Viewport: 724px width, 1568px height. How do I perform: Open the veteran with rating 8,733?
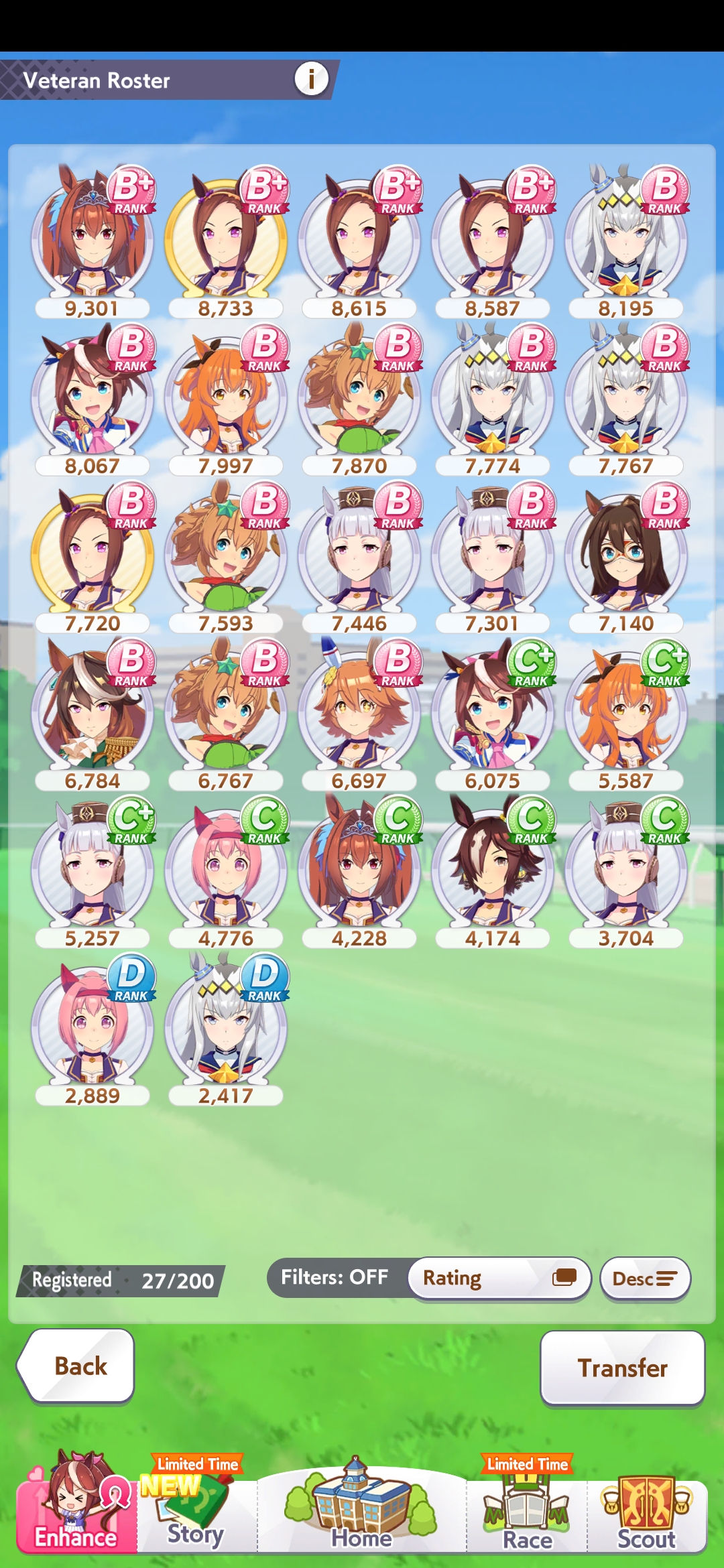(x=226, y=241)
